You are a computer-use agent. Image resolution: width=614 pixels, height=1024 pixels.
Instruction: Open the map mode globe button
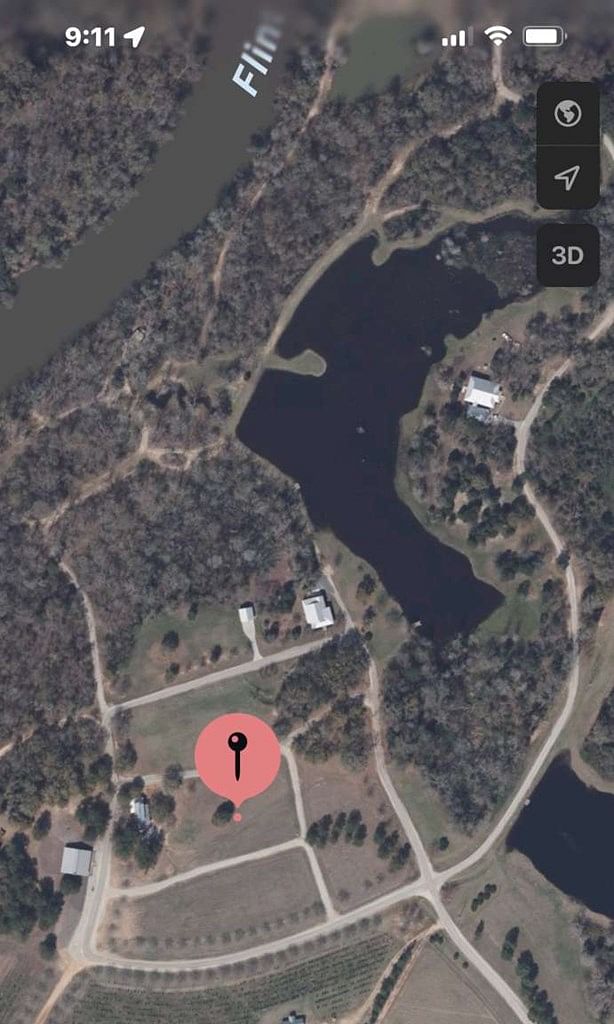point(568,114)
